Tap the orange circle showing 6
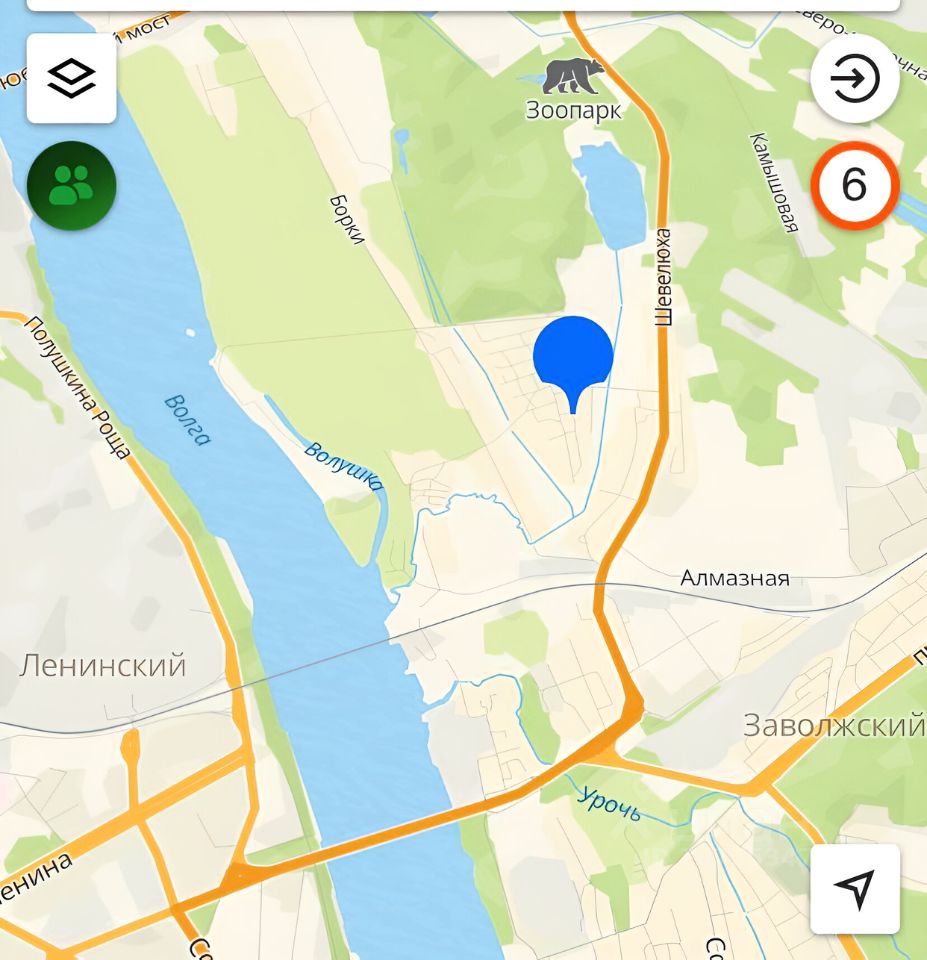927x960 pixels. (x=854, y=185)
